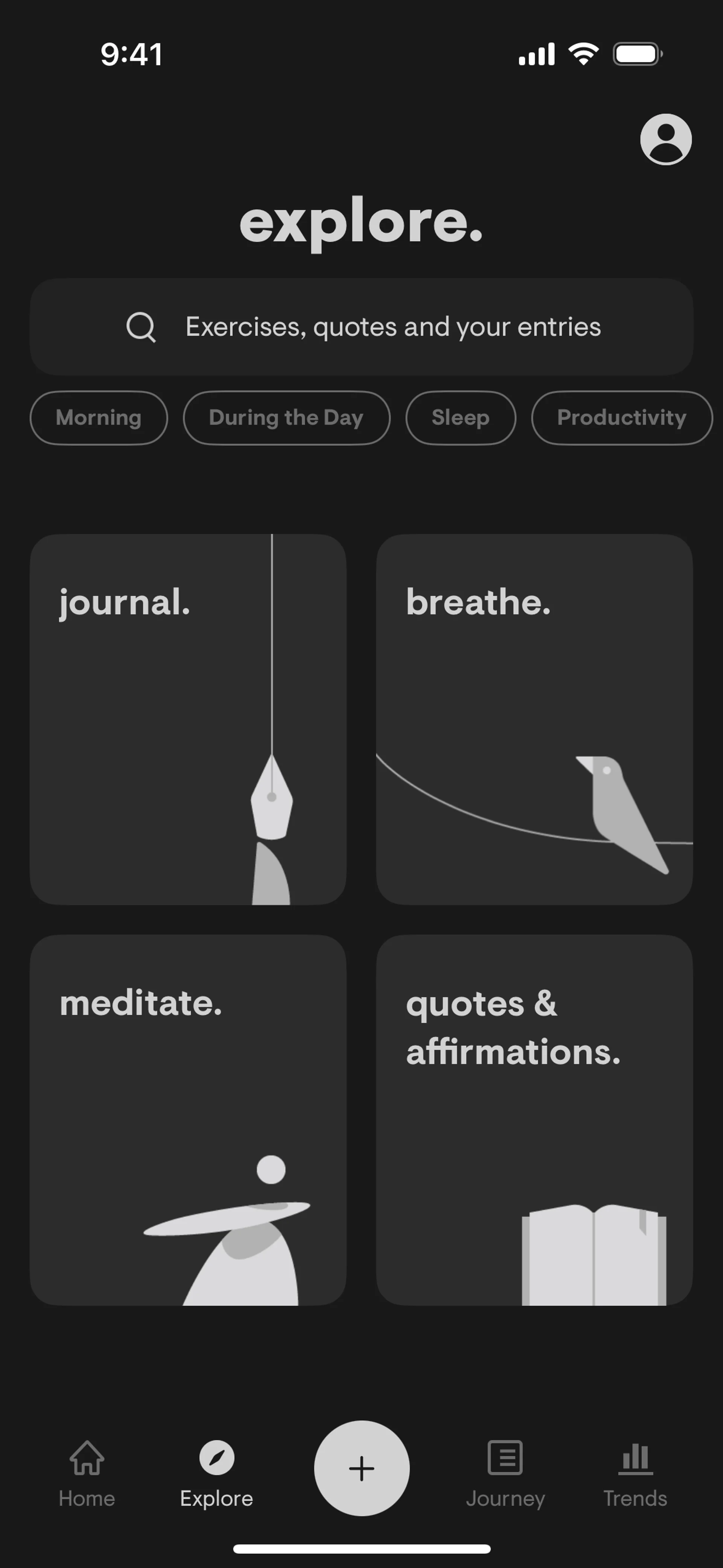The image size is (723, 1568).
Task: Select the Morning filter chip
Action: (x=99, y=417)
